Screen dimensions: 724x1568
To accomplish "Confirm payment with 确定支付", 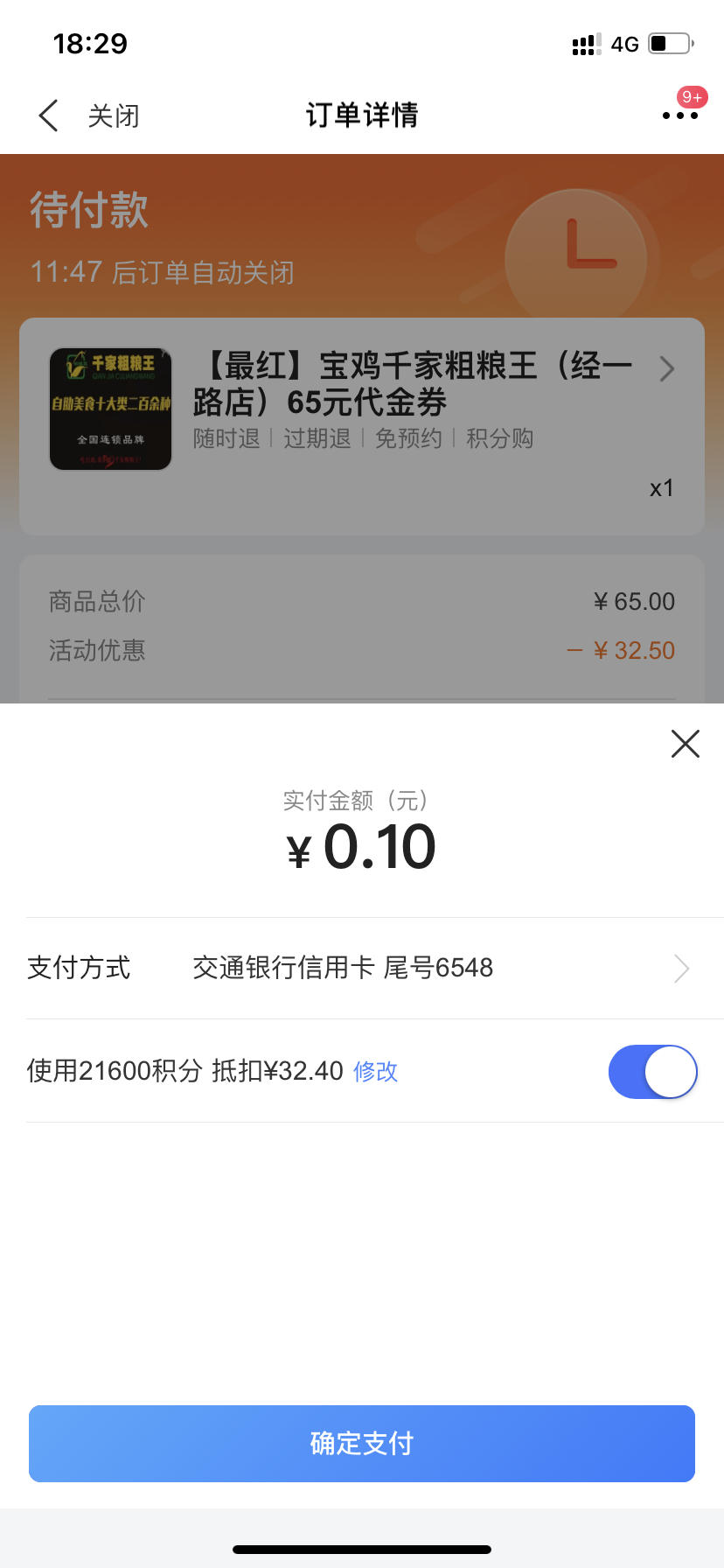I will click(x=362, y=1444).
